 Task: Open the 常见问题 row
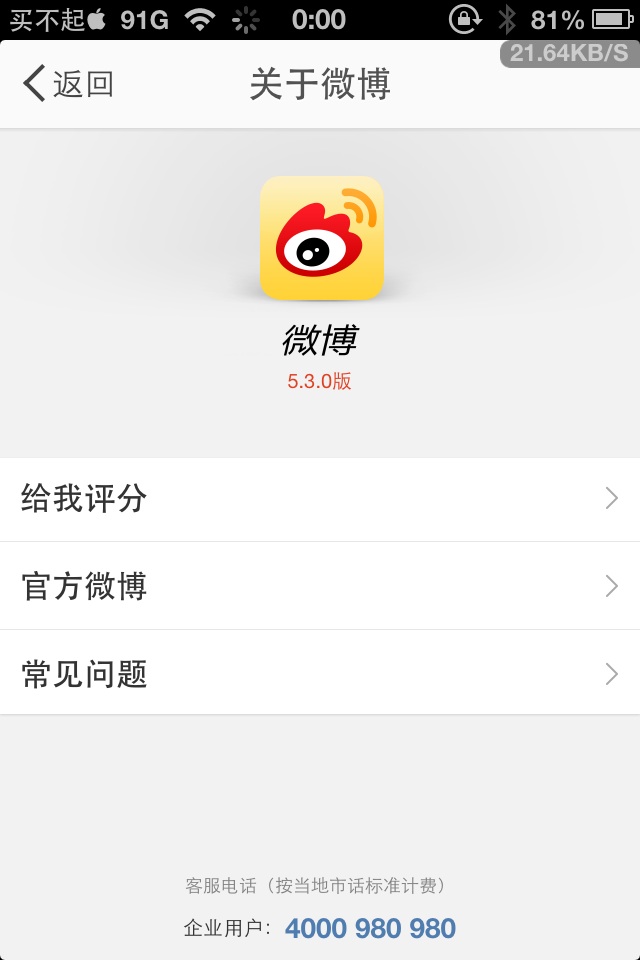pyautogui.click(x=320, y=674)
